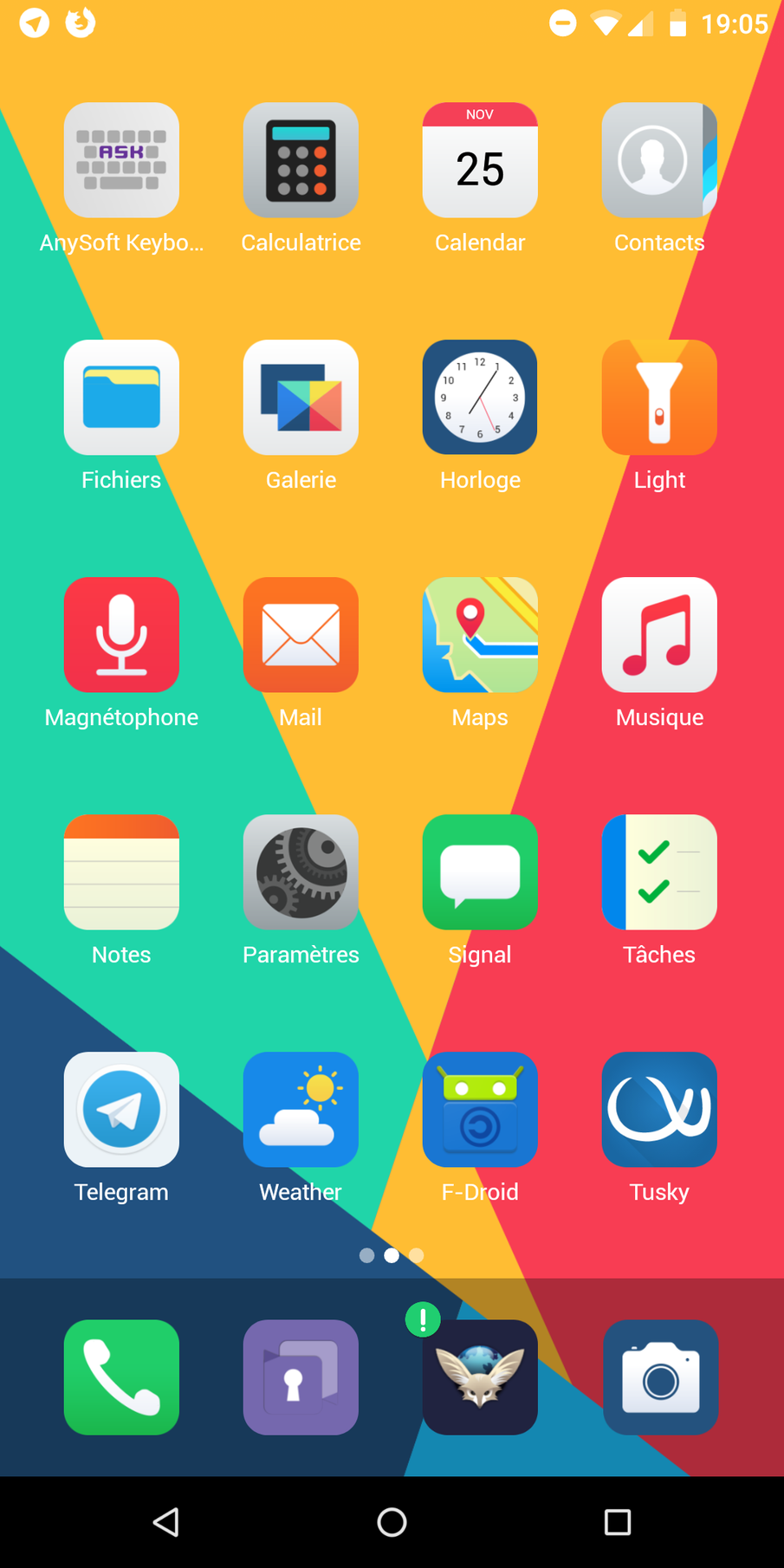Screen dimensions: 784x1568
Task: Open Paramètres settings
Action: click(x=301, y=872)
